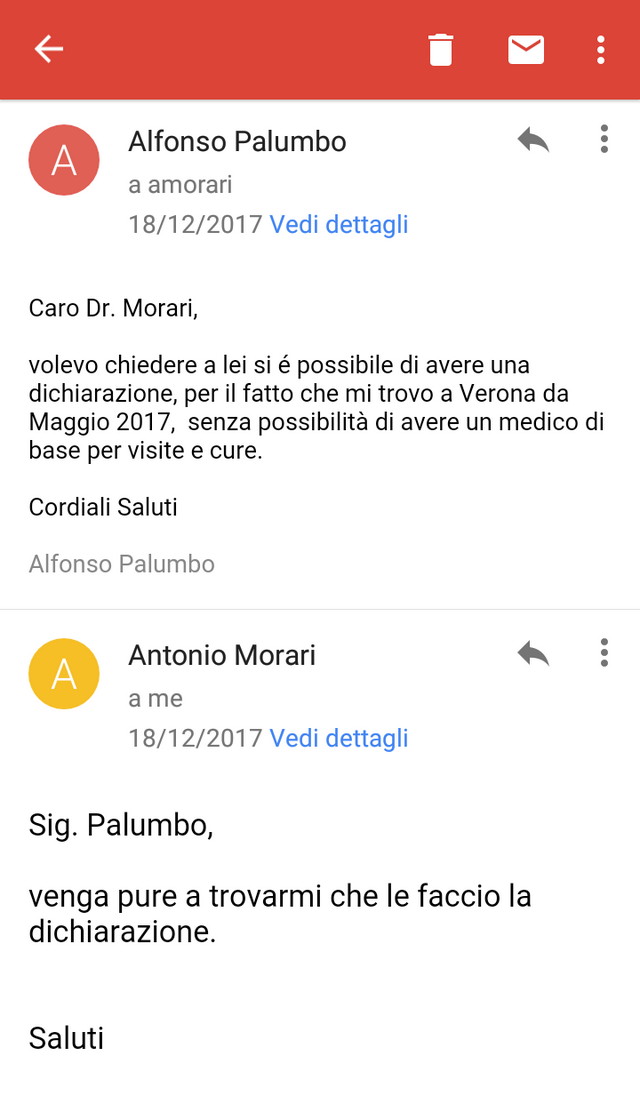
Task: Open Antonio Morari's yellow avatar
Action: (64, 674)
